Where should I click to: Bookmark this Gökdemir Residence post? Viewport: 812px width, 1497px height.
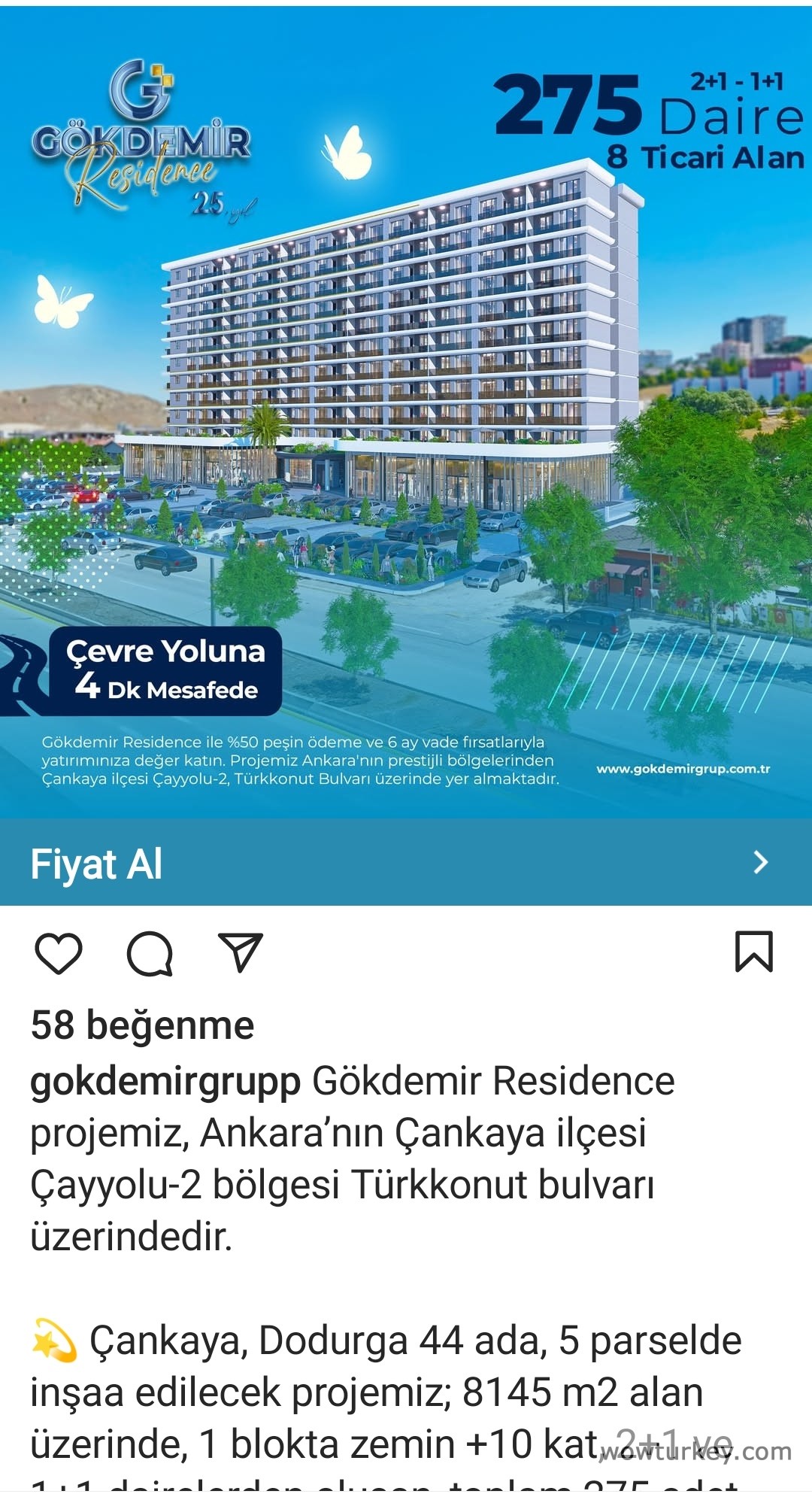(x=753, y=952)
